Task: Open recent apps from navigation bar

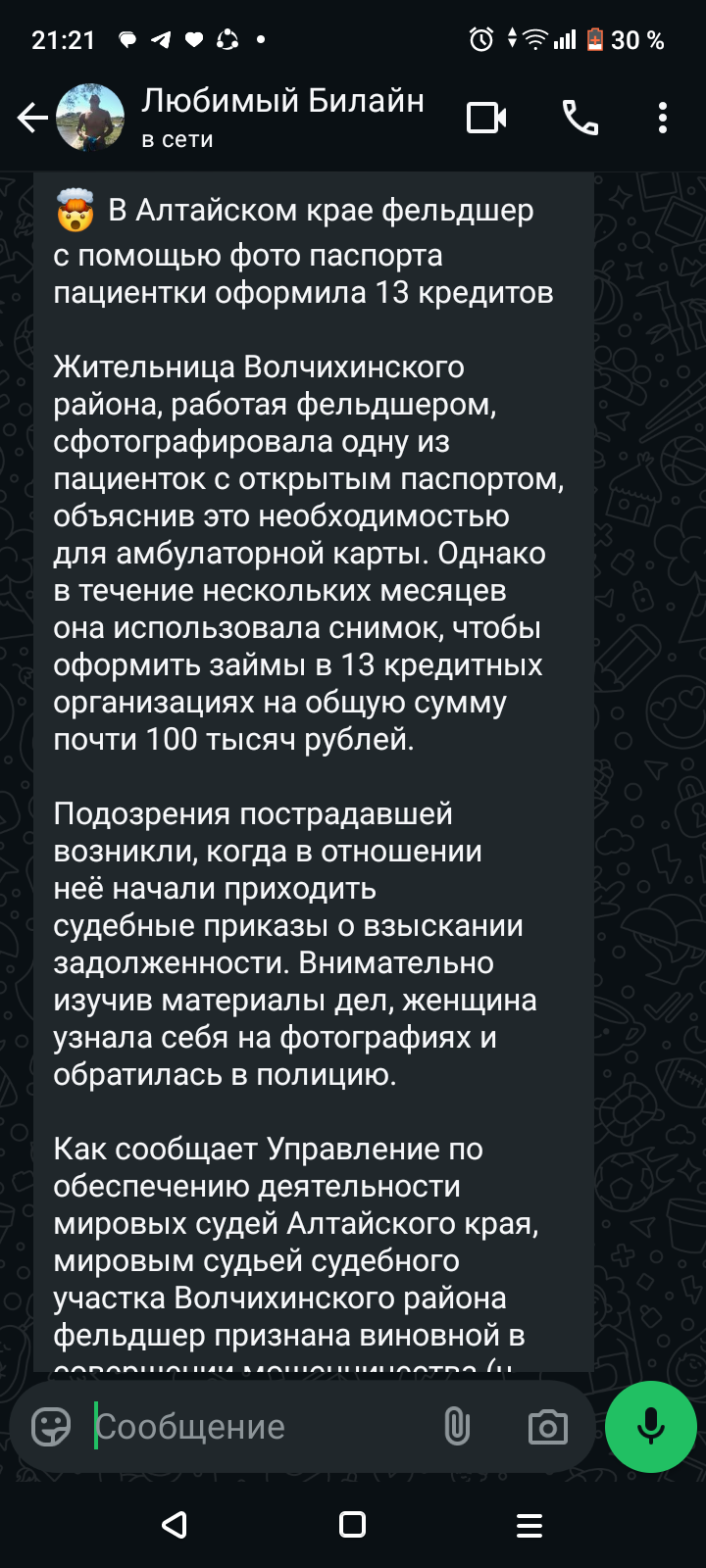Action: tap(529, 1525)
